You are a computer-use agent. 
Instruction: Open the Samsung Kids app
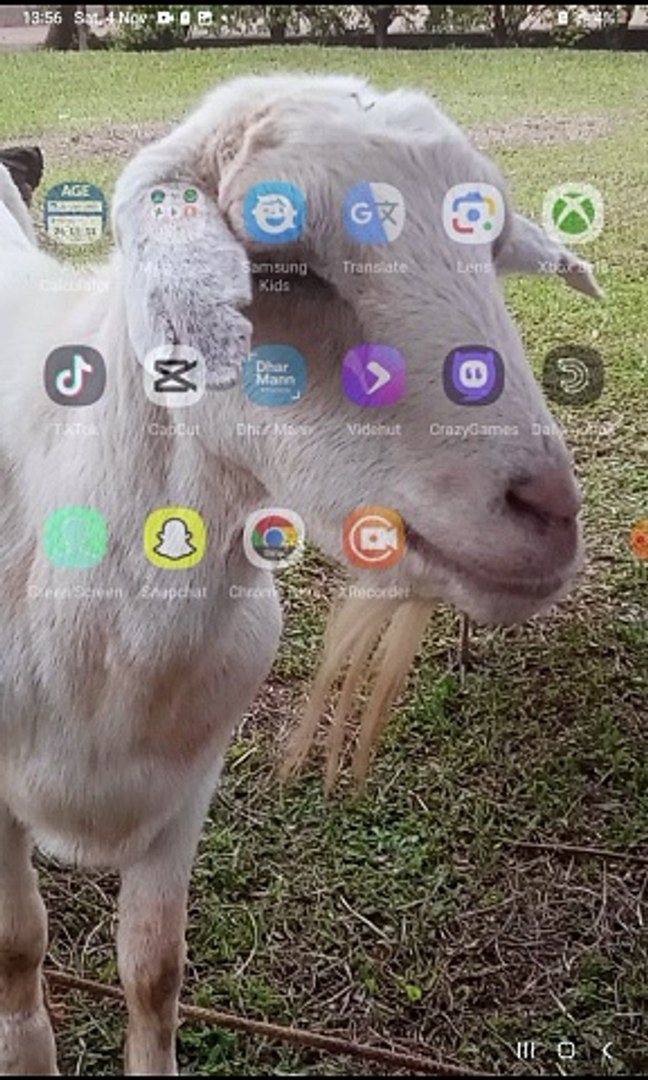(275, 213)
